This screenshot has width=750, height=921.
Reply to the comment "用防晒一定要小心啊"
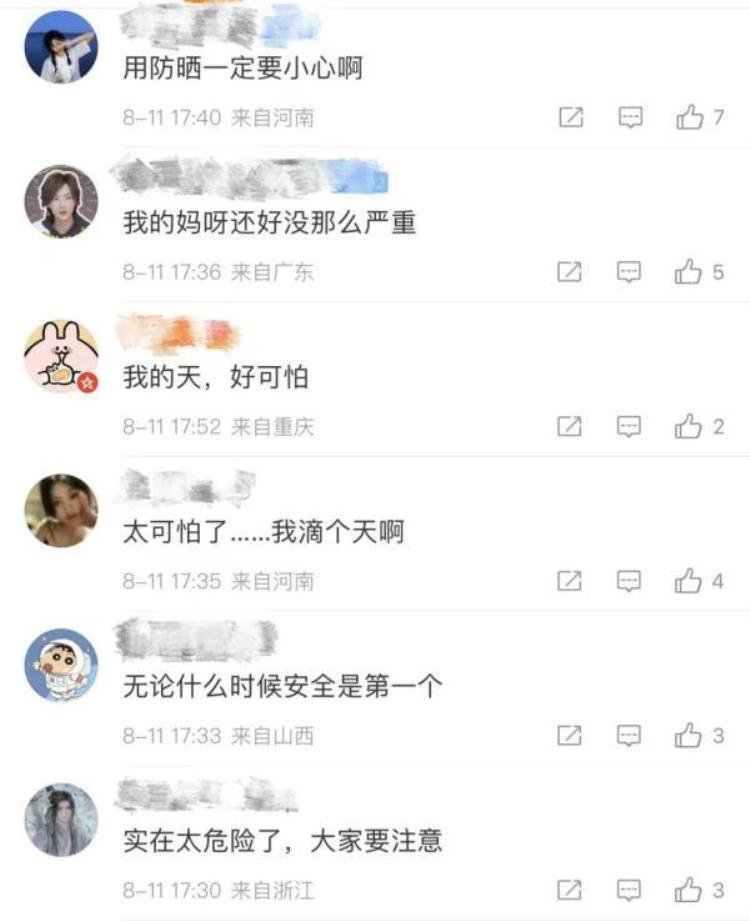[x=629, y=118]
